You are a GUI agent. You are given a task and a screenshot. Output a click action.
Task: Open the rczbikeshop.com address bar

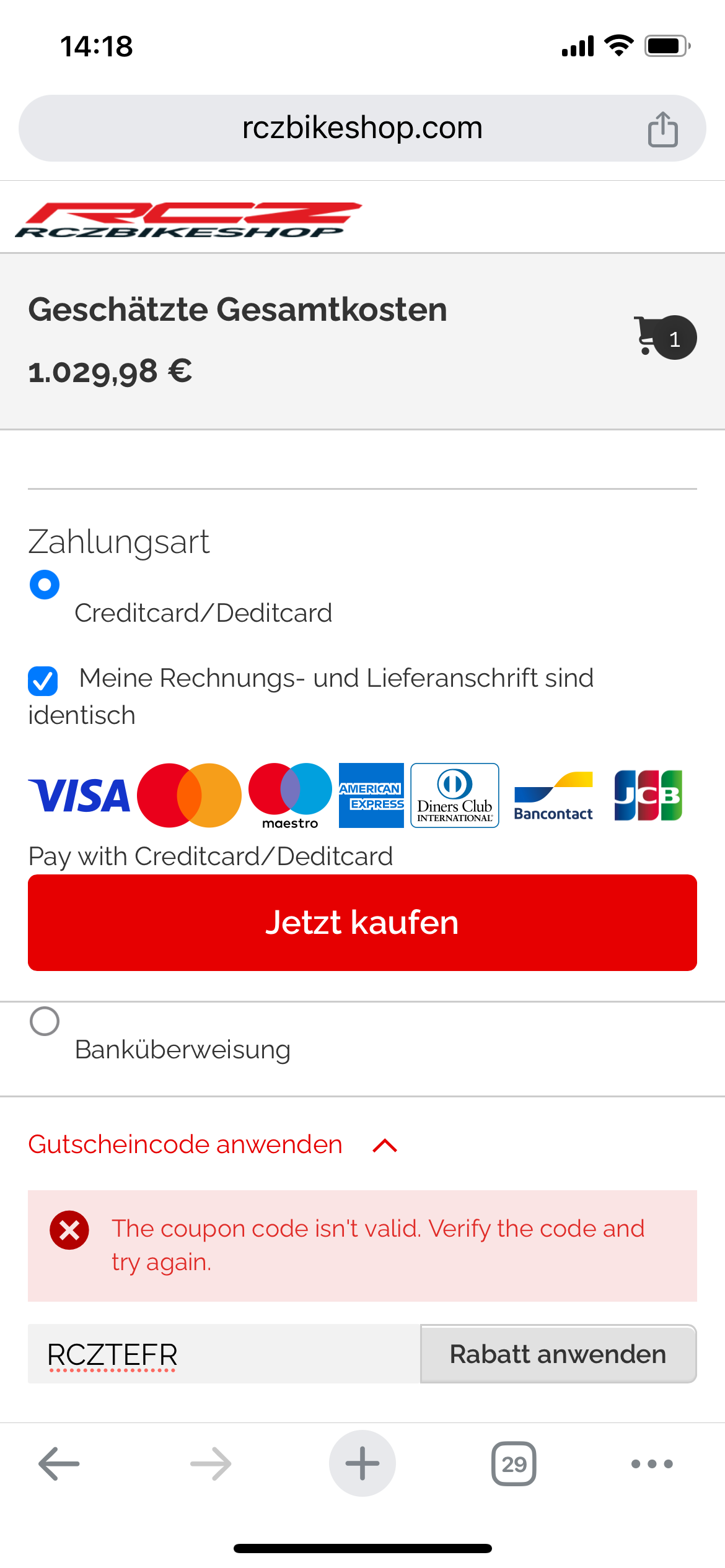(362, 128)
